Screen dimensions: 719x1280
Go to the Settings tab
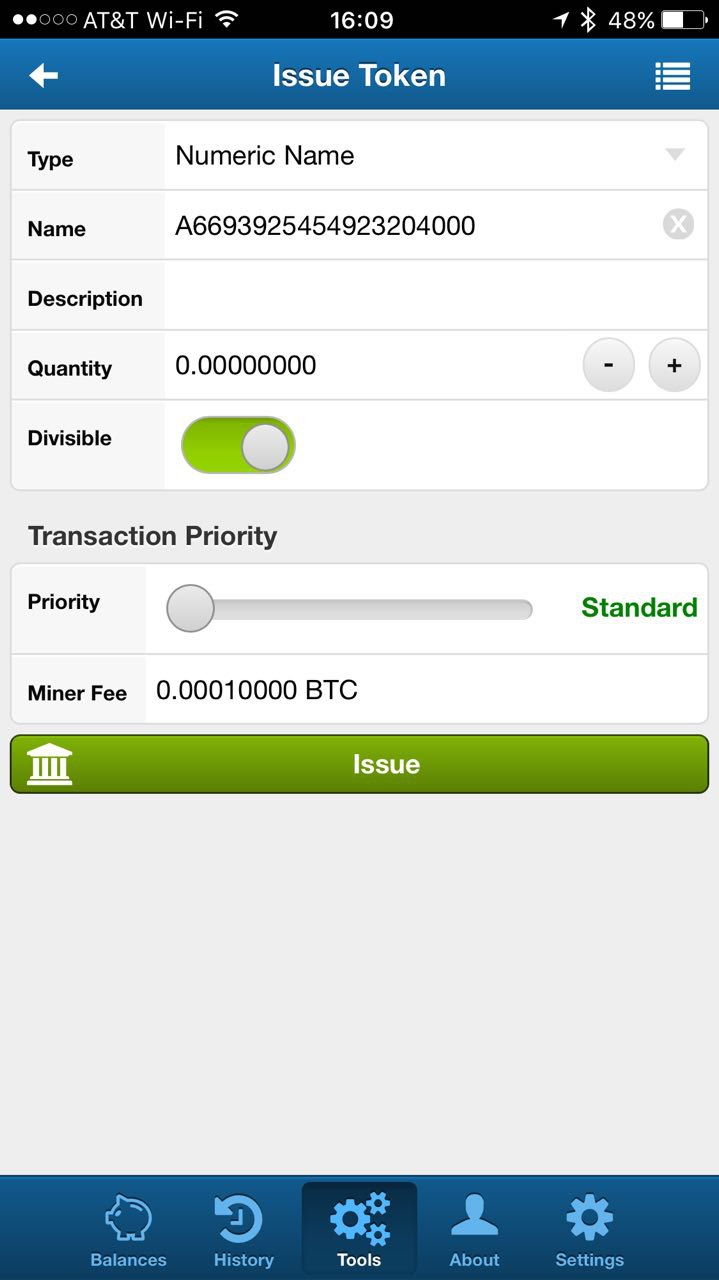589,1230
